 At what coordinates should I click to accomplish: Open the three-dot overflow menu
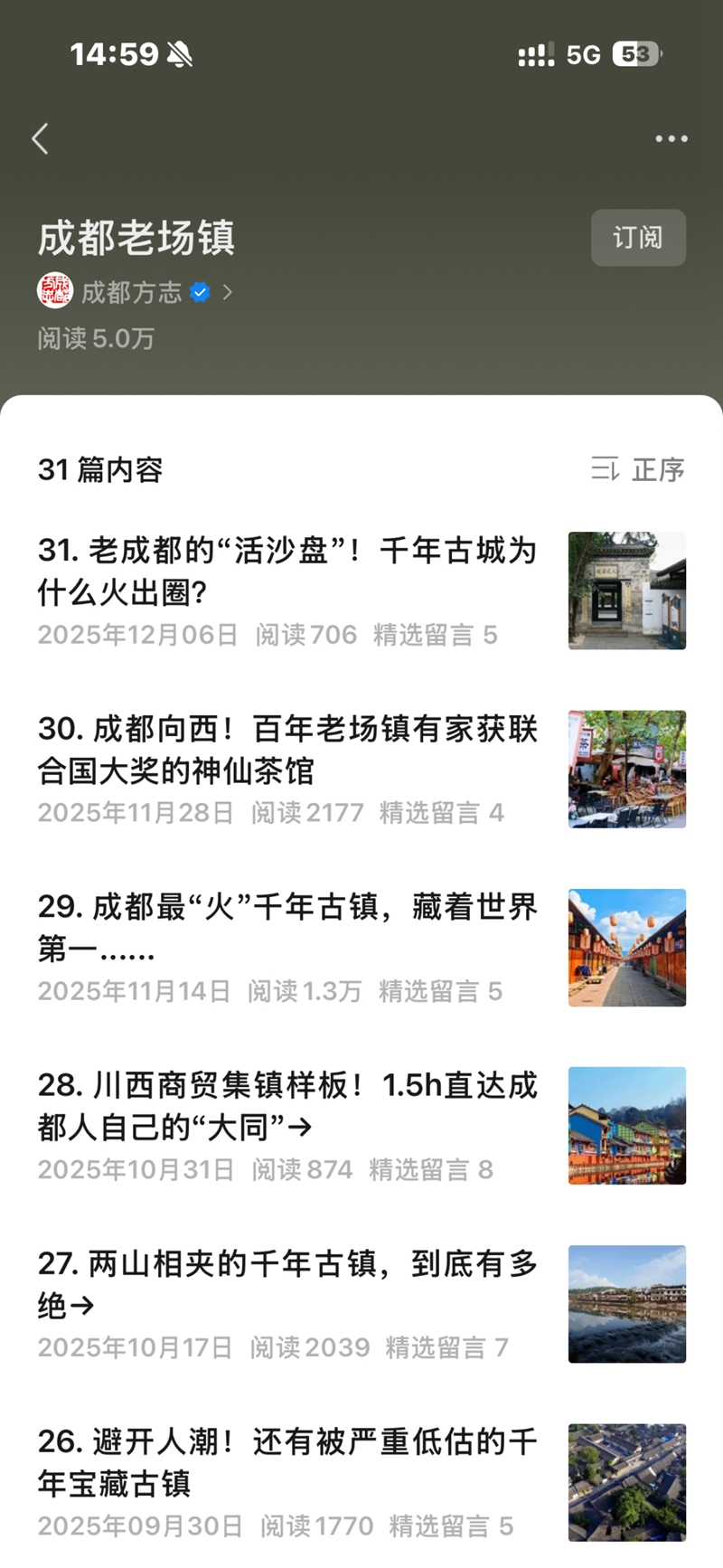click(671, 139)
